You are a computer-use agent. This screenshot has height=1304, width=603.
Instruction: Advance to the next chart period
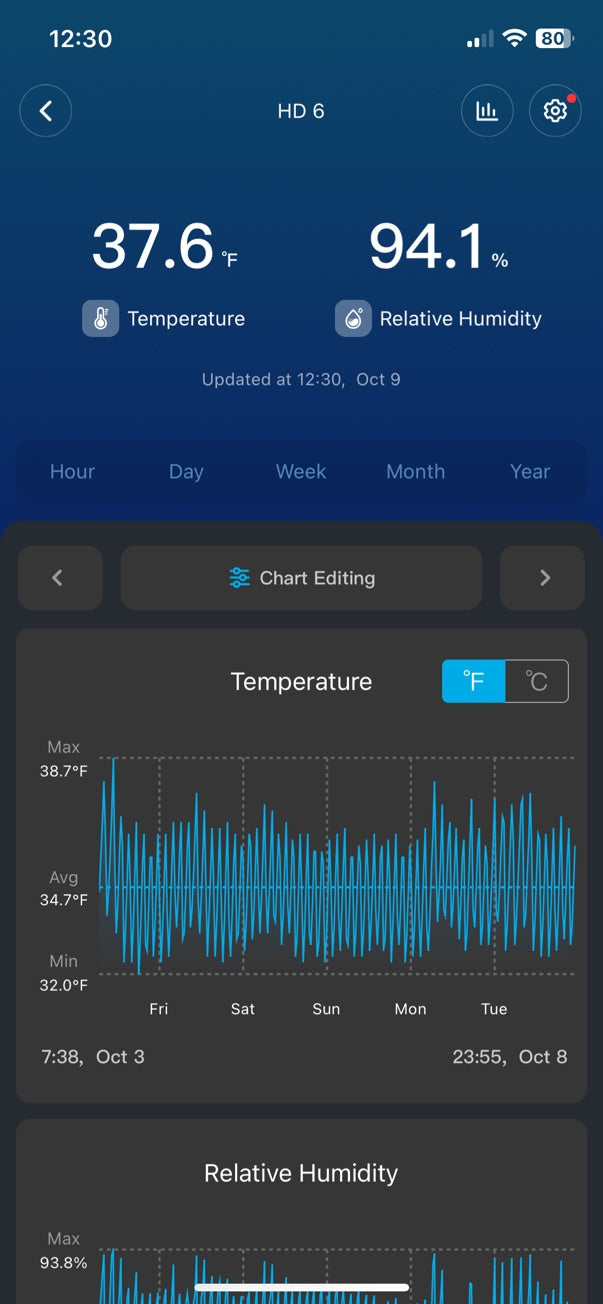click(543, 578)
